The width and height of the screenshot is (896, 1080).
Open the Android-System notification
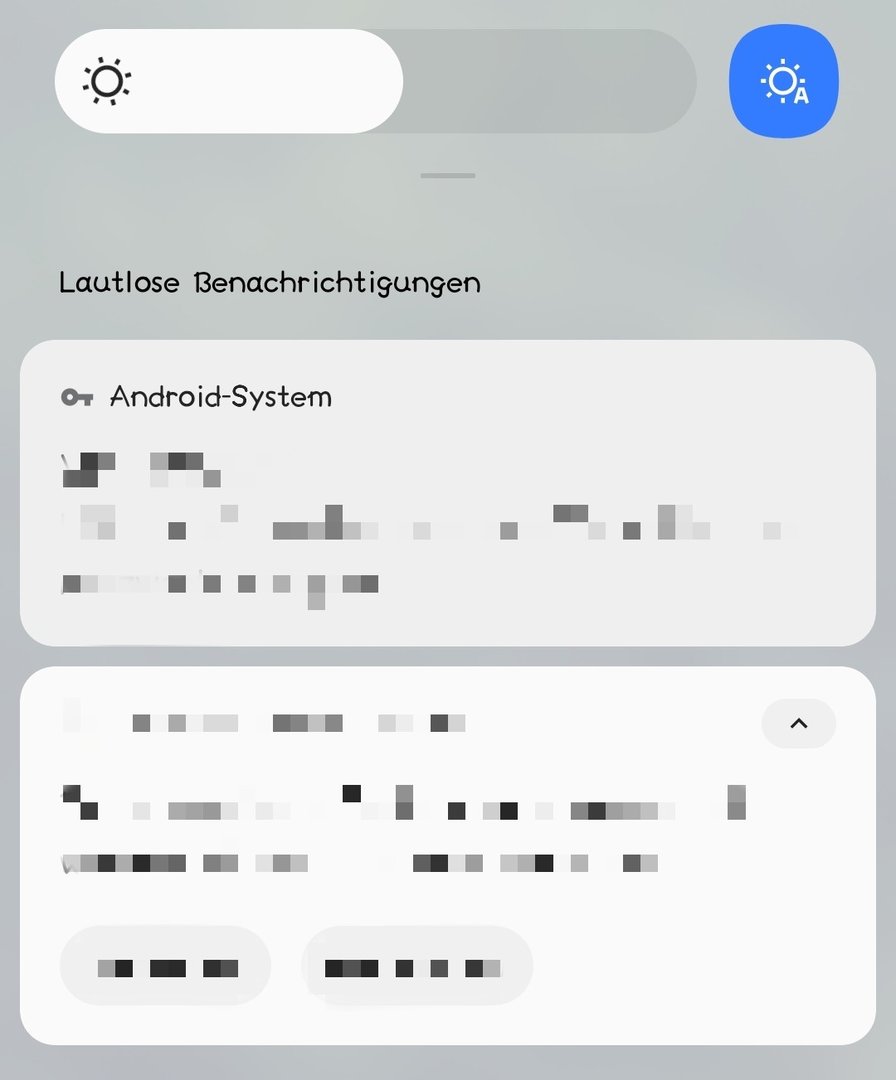(x=447, y=492)
